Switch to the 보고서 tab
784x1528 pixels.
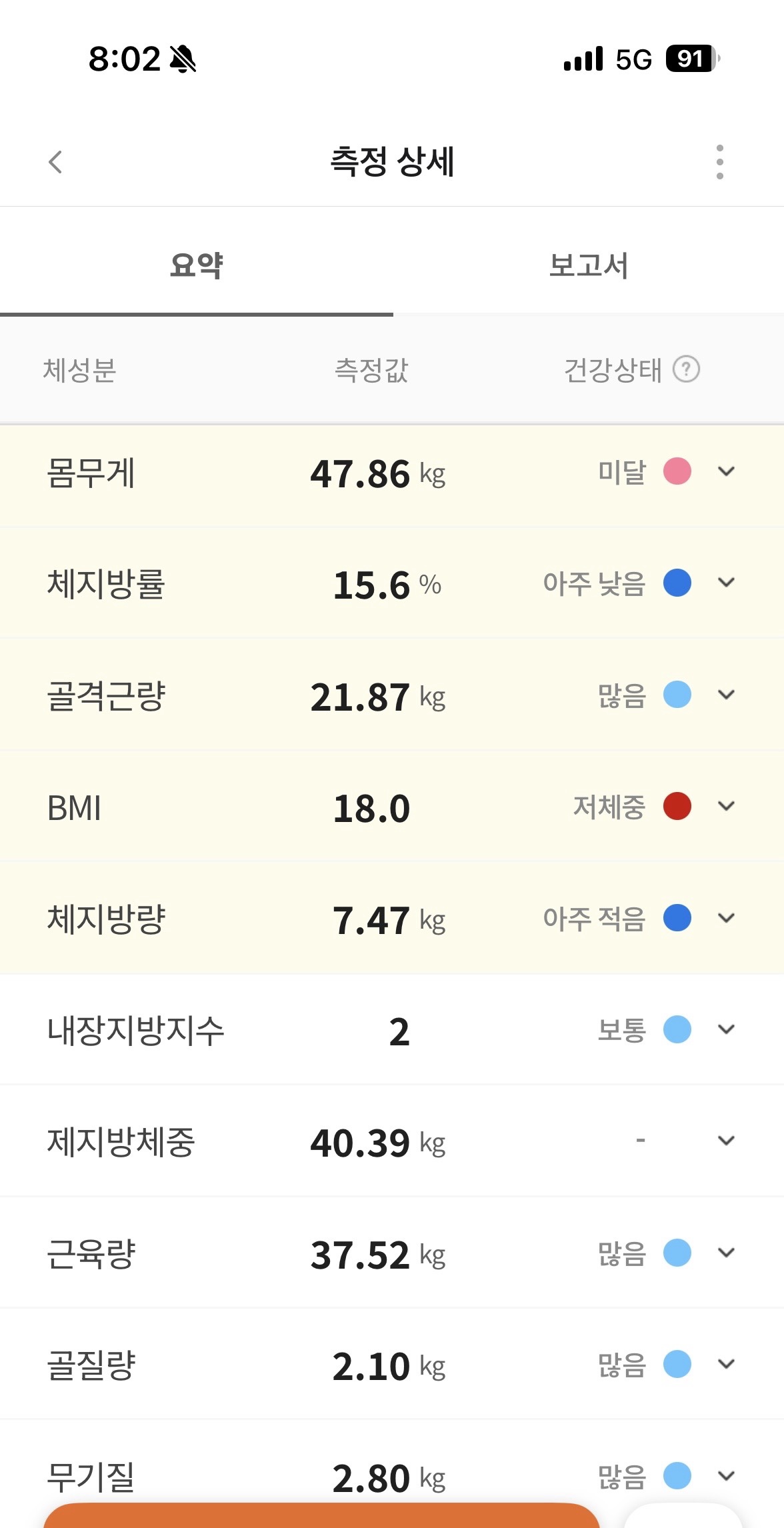coord(588,265)
